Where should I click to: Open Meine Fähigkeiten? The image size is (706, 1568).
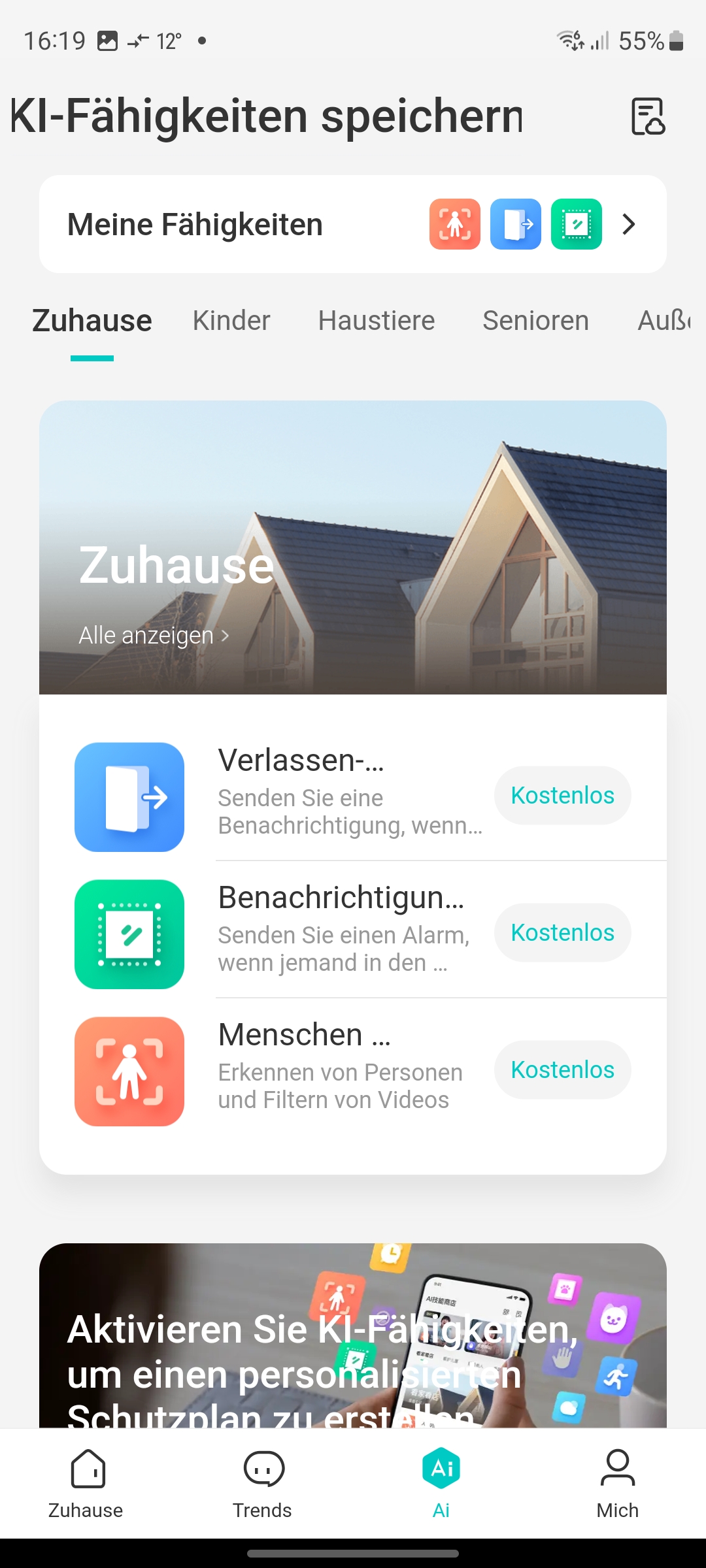click(352, 224)
